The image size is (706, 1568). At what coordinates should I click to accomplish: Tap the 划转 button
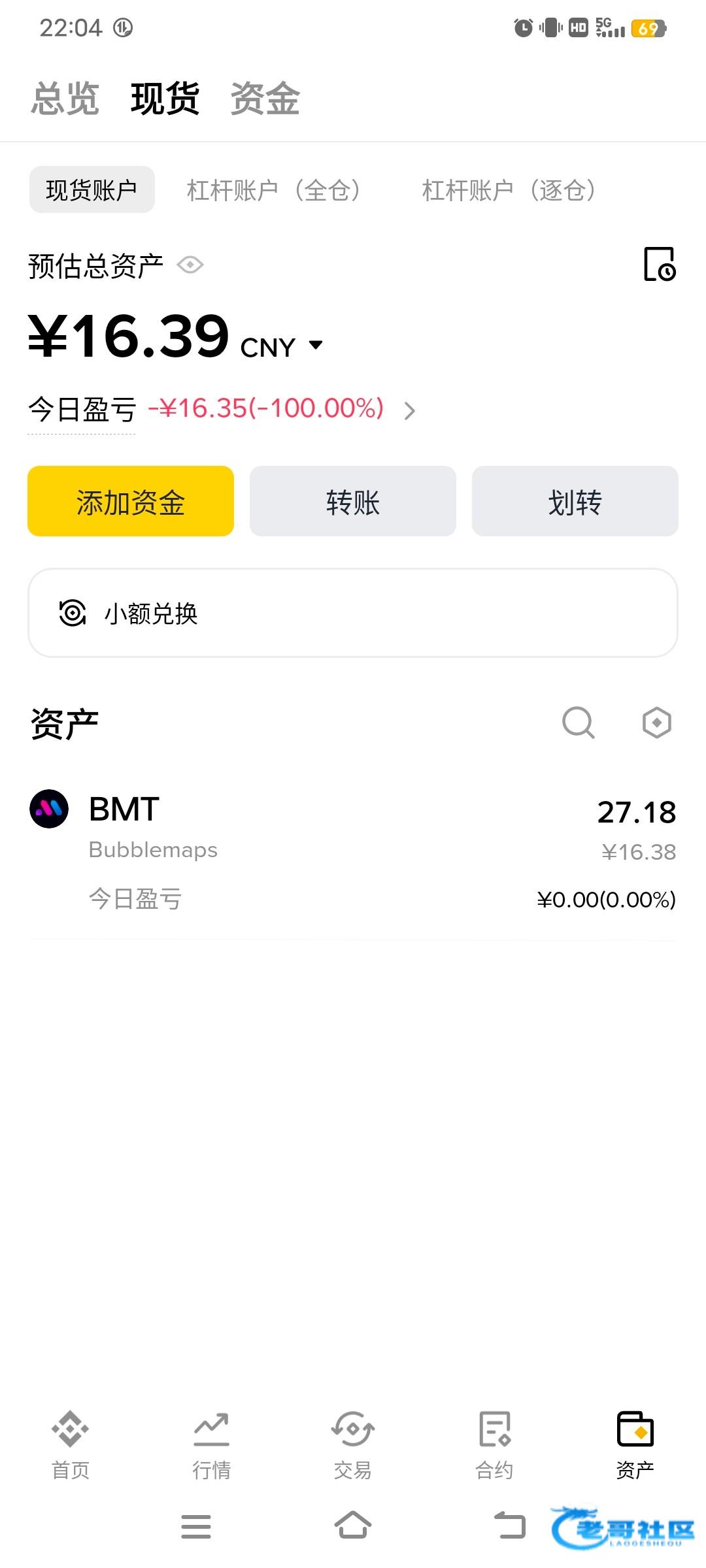(575, 501)
